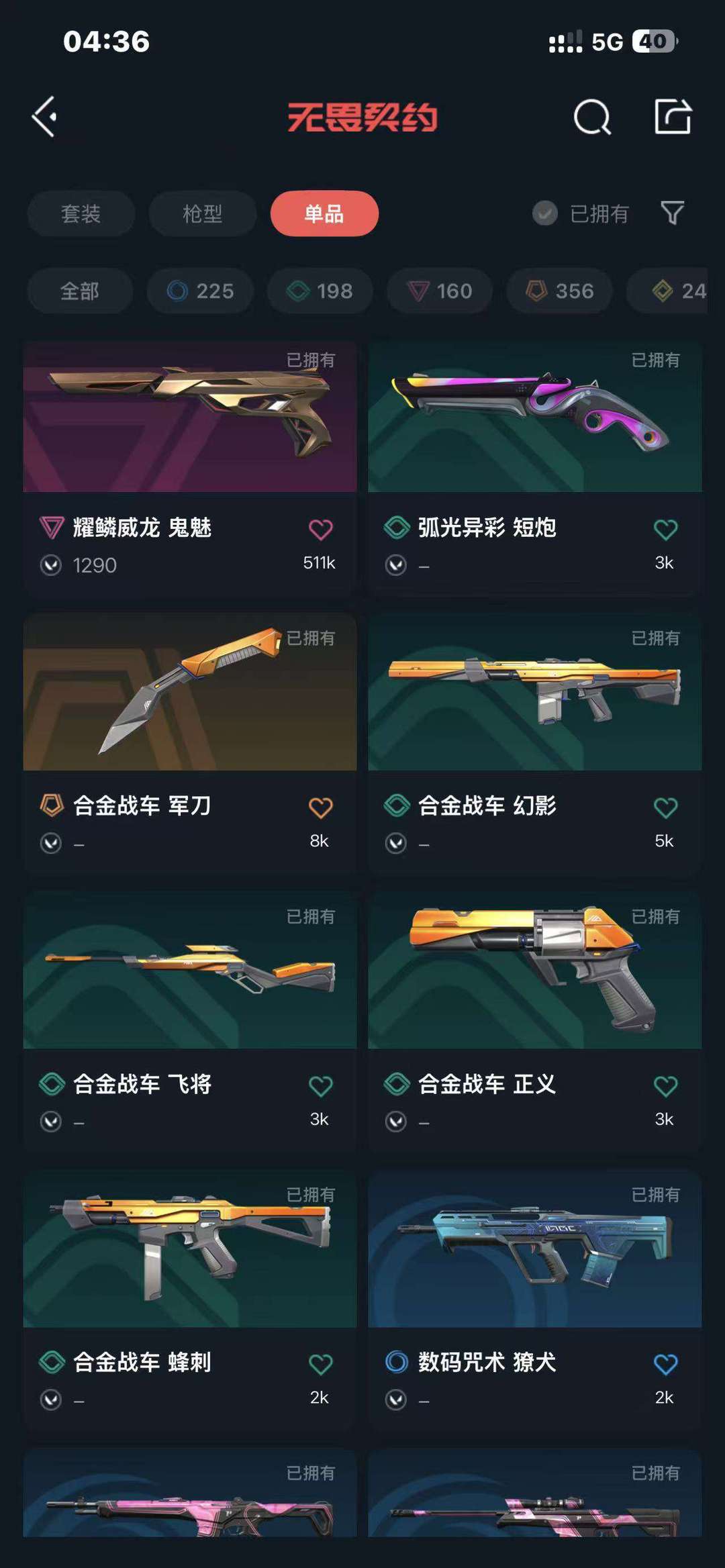Tap the share icon in the header
725x1568 pixels.
pos(673,117)
